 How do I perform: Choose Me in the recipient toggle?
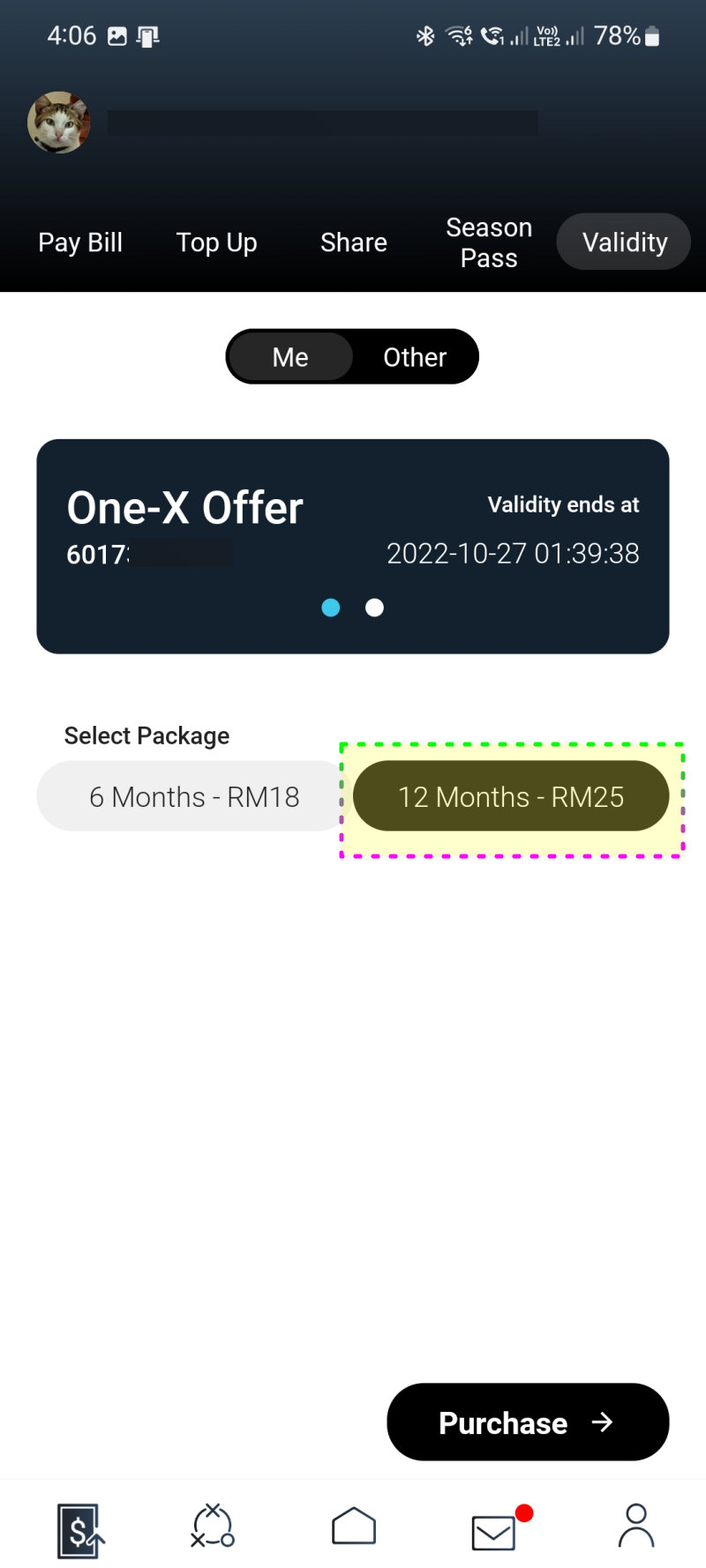pos(290,356)
